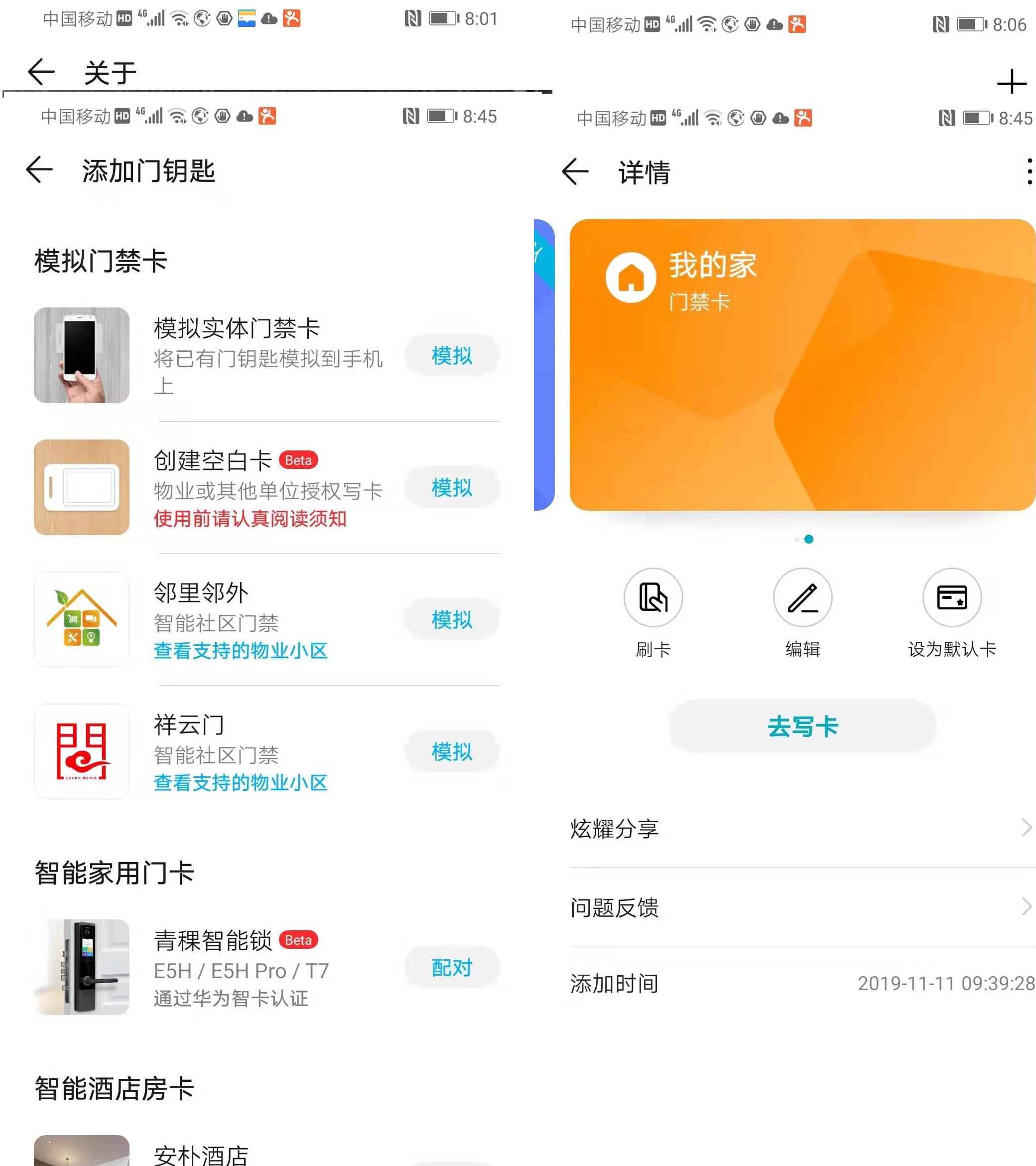
Task: Tap the page indicator dot below the card
Action: tap(808, 540)
